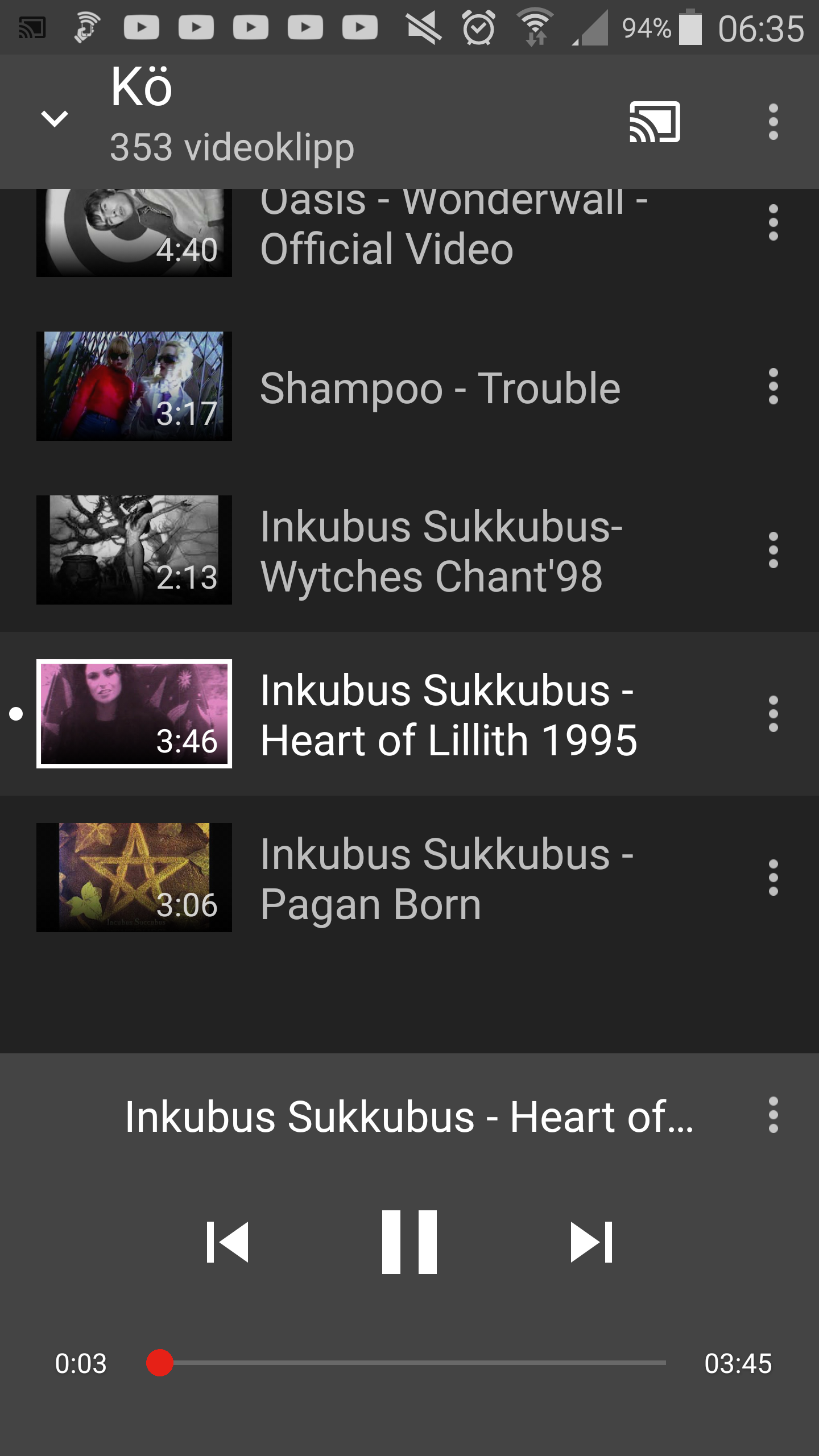
Task: Open options for Heart of Lillith 1995
Action: tap(773, 714)
